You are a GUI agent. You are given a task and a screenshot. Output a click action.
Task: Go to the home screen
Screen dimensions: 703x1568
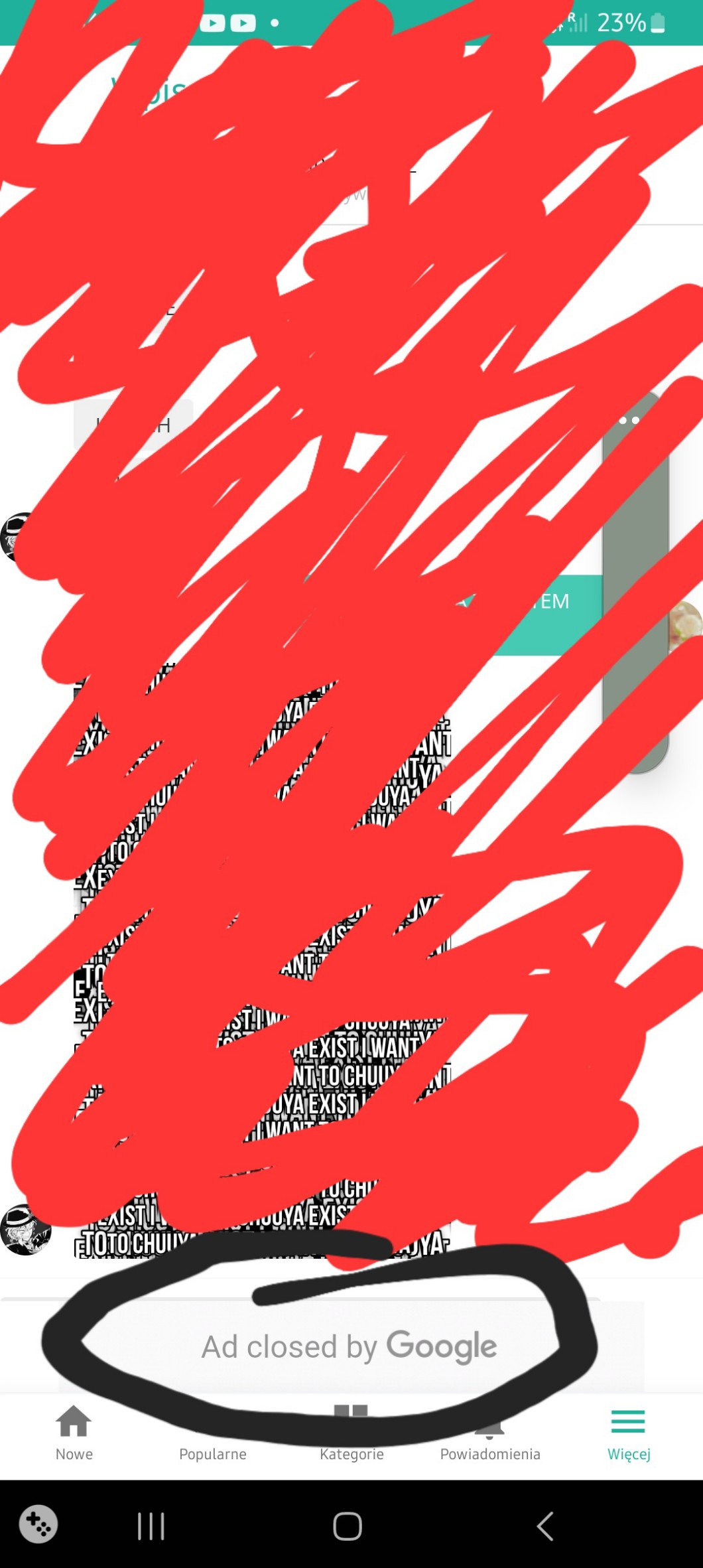pyautogui.click(x=348, y=1526)
